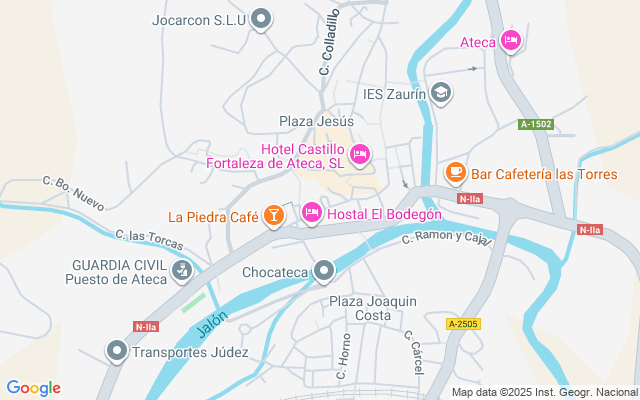Select the Jocarcon S.L.U marker
This screenshot has height=400, width=640.
(x=261, y=19)
